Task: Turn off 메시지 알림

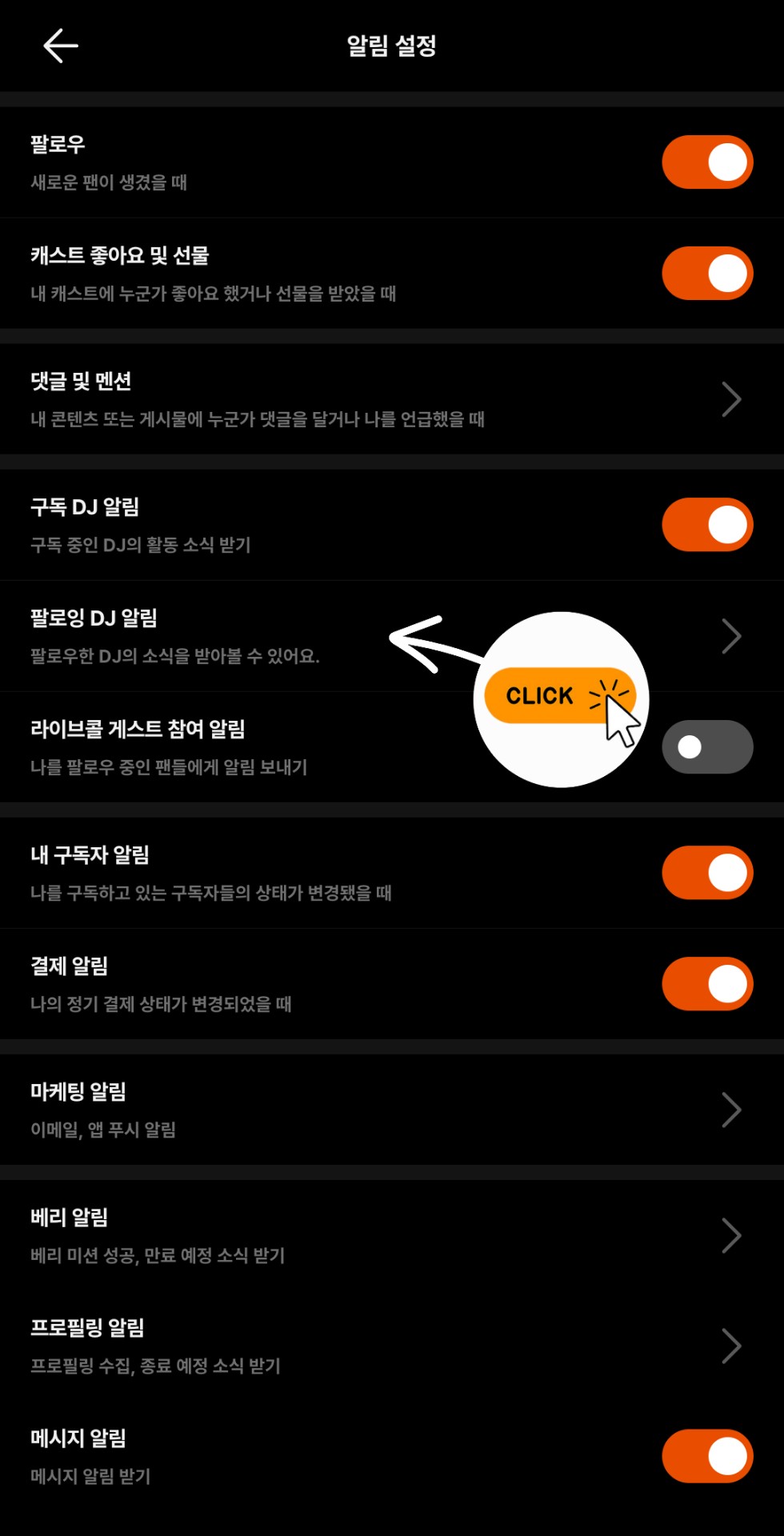Action: 706,1456
